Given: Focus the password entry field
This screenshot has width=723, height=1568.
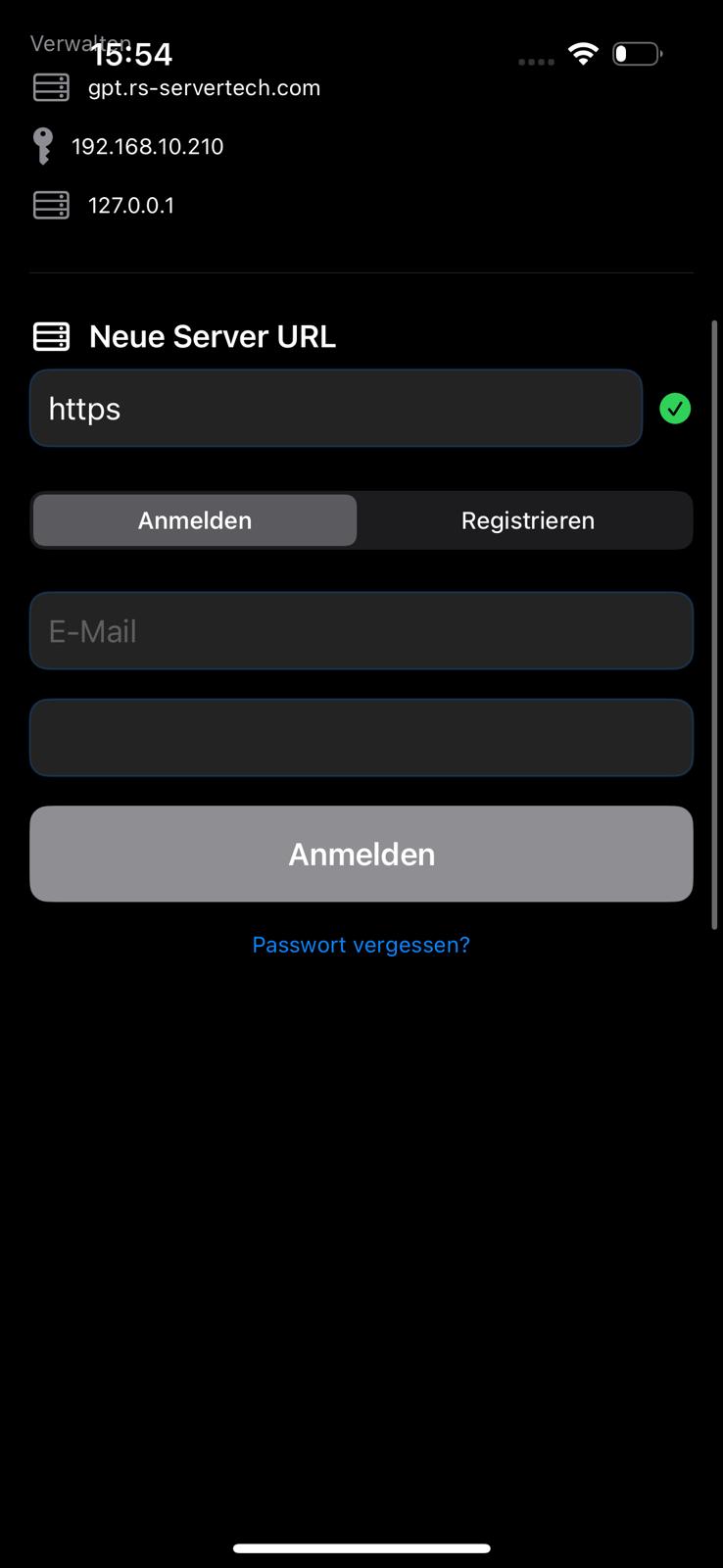Looking at the screenshot, I should pos(361,737).
